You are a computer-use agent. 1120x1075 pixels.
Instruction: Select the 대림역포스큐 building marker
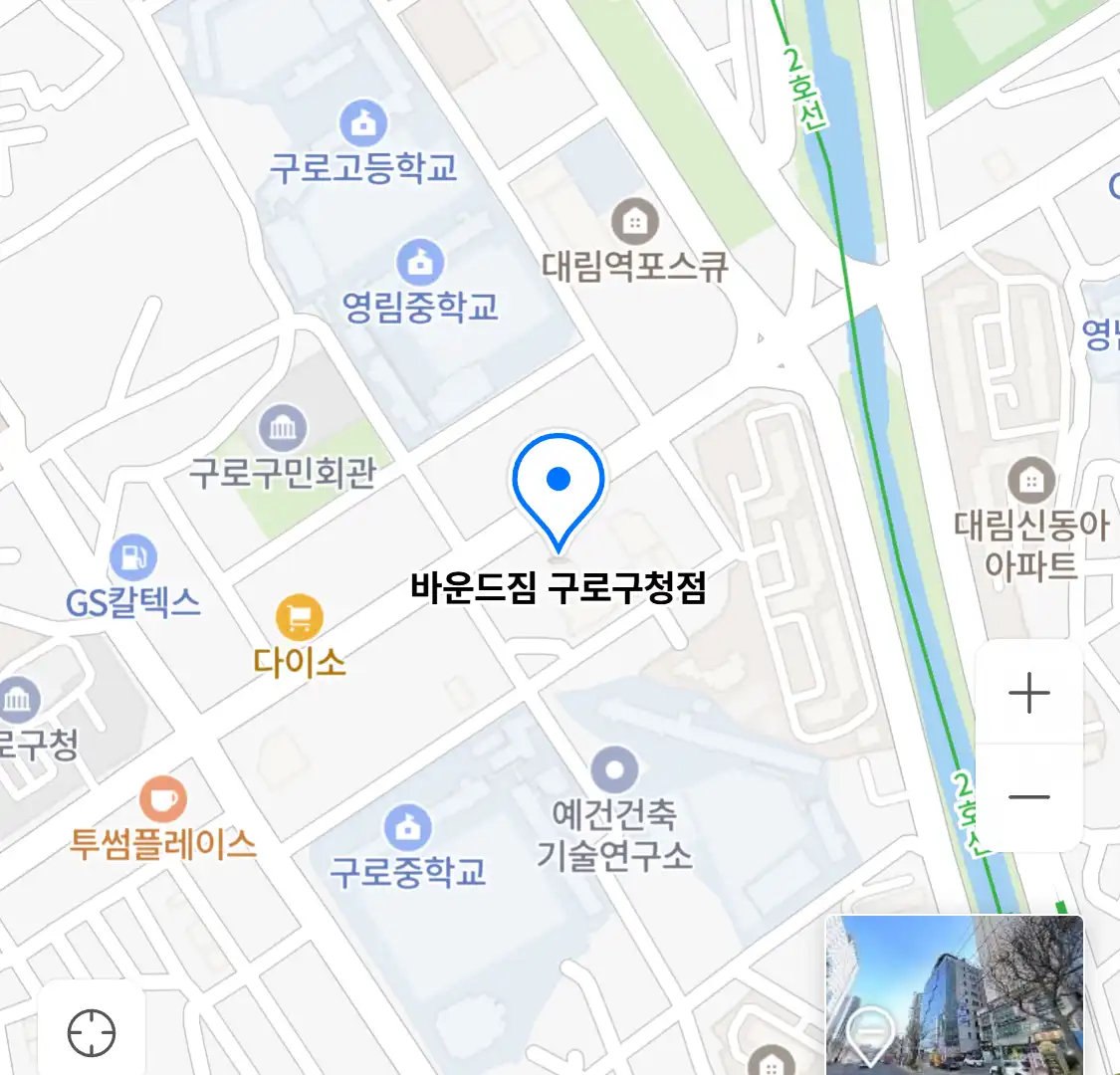(634, 221)
